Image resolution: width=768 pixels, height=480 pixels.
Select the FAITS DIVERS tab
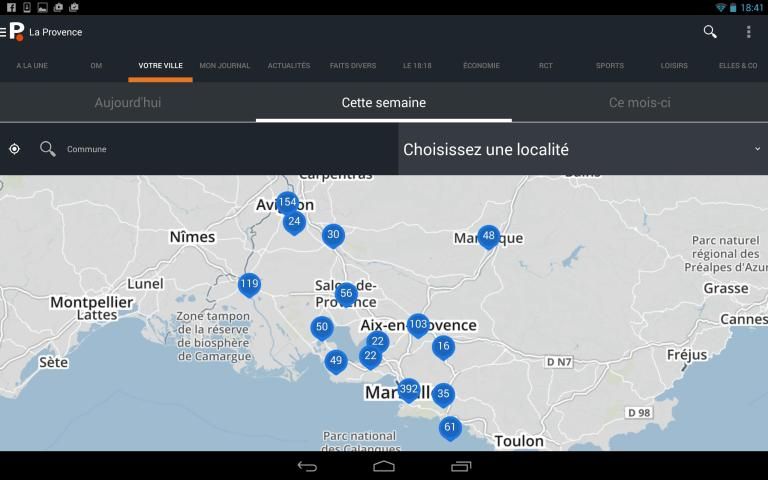pyautogui.click(x=353, y=66)
